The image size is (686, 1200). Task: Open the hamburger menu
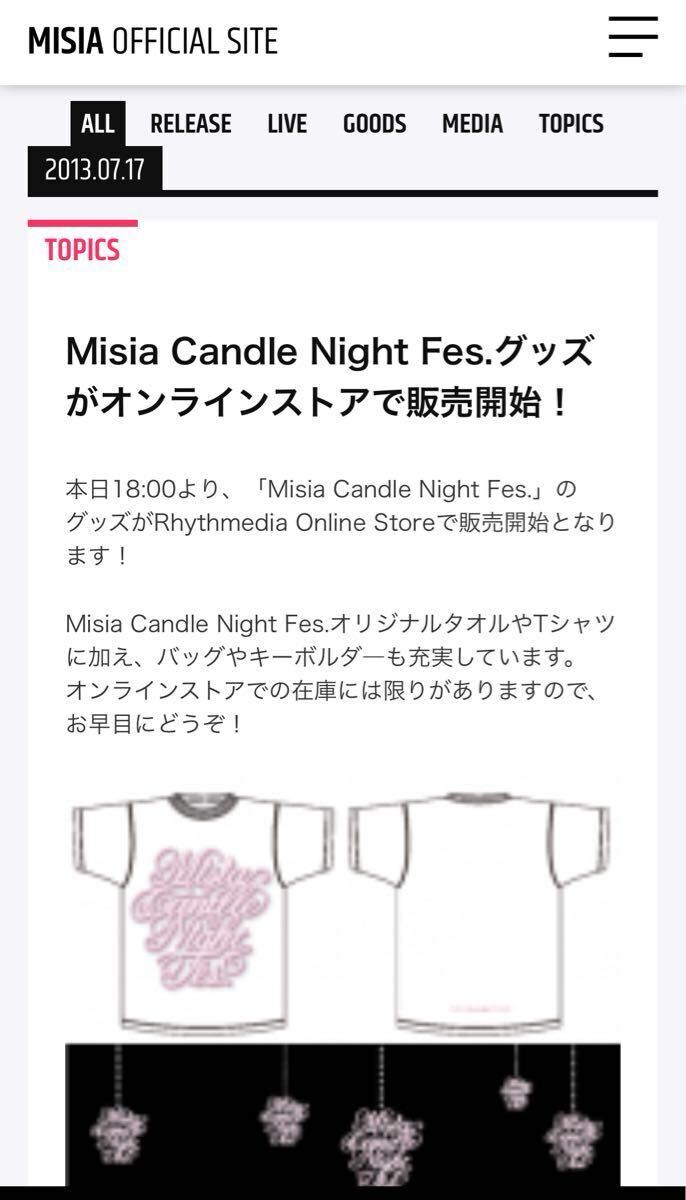[x=633, y=40]
